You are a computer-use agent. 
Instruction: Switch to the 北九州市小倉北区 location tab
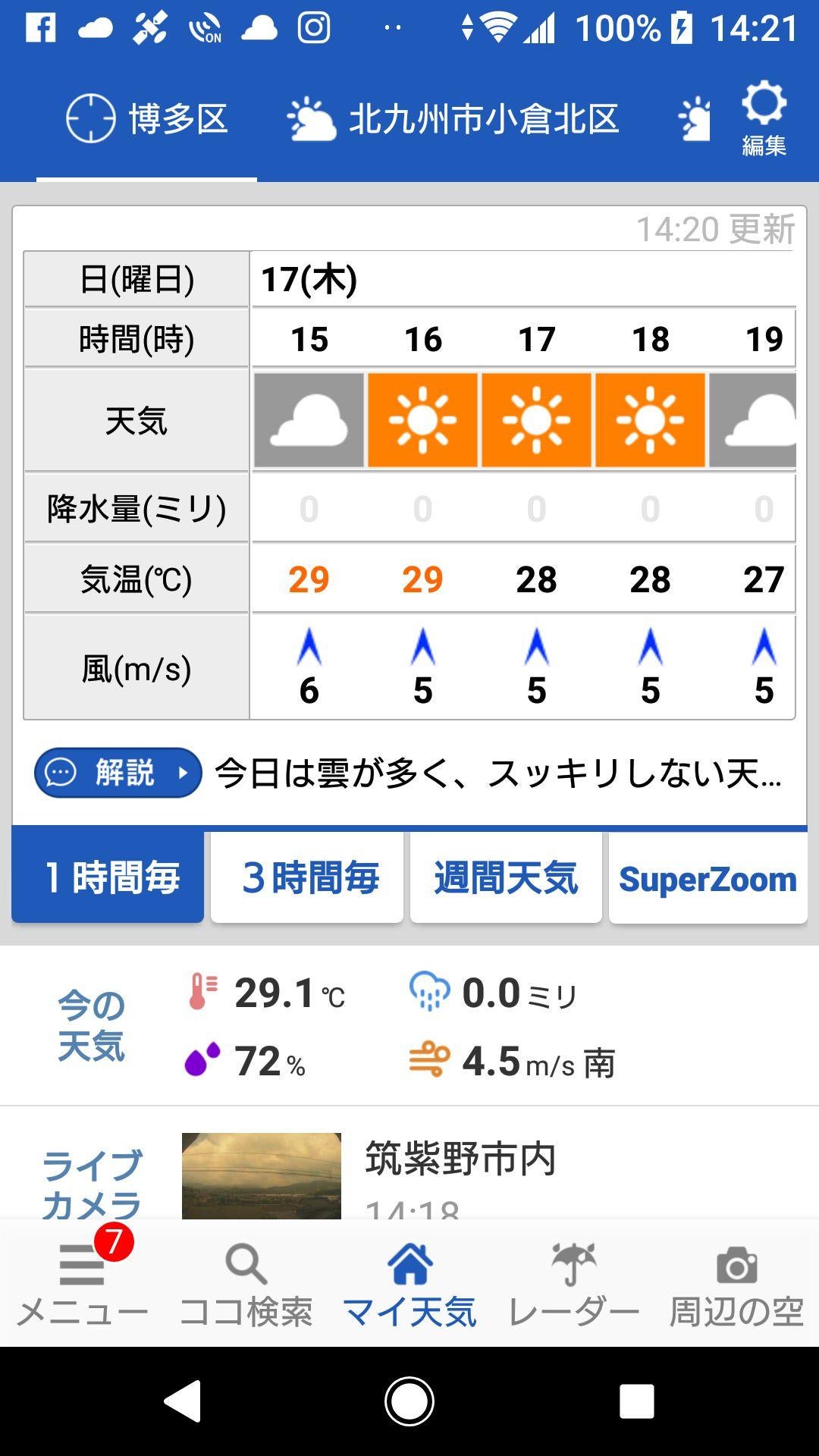(x=483, y=118)
